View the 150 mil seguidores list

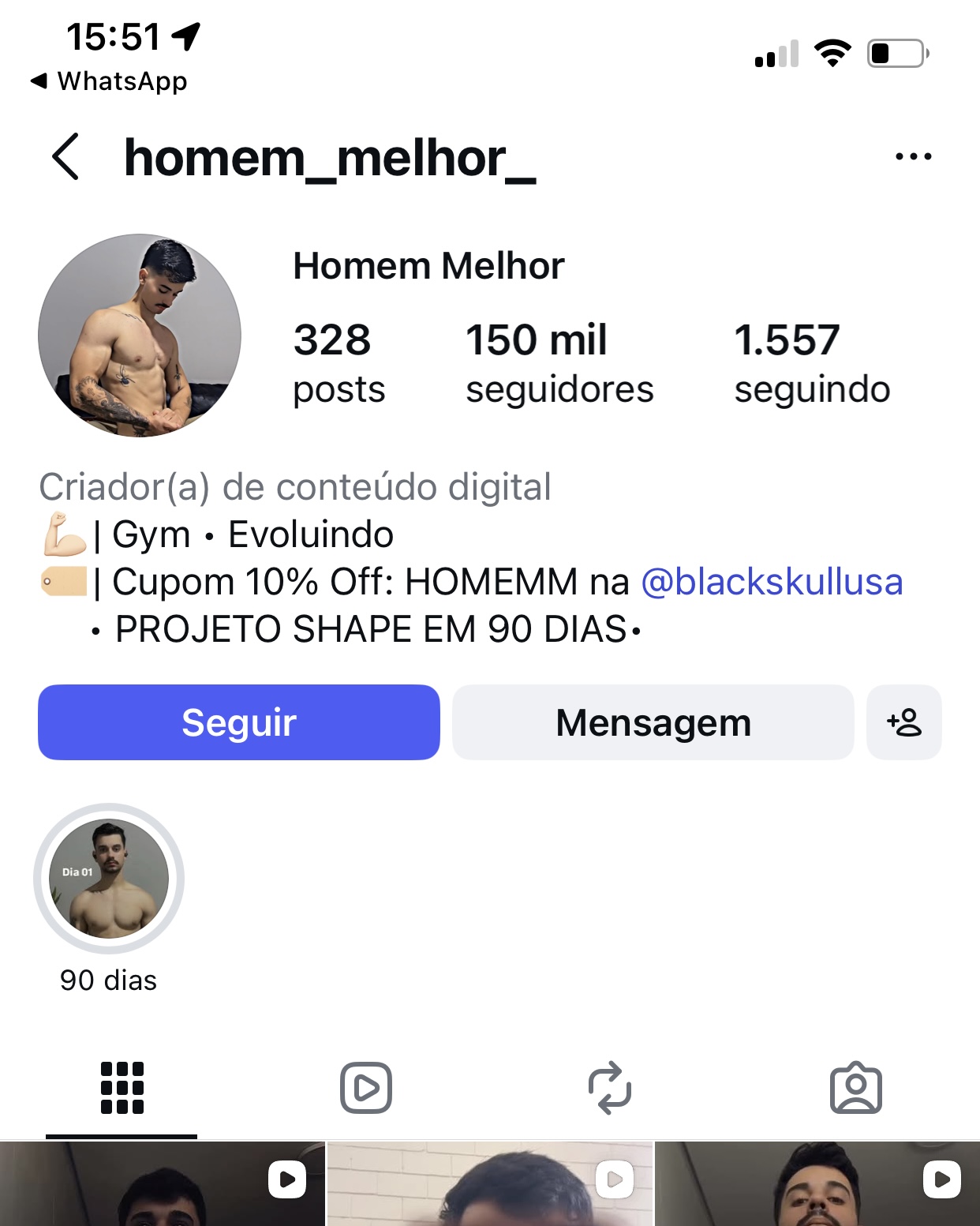[x=560, y=362]
